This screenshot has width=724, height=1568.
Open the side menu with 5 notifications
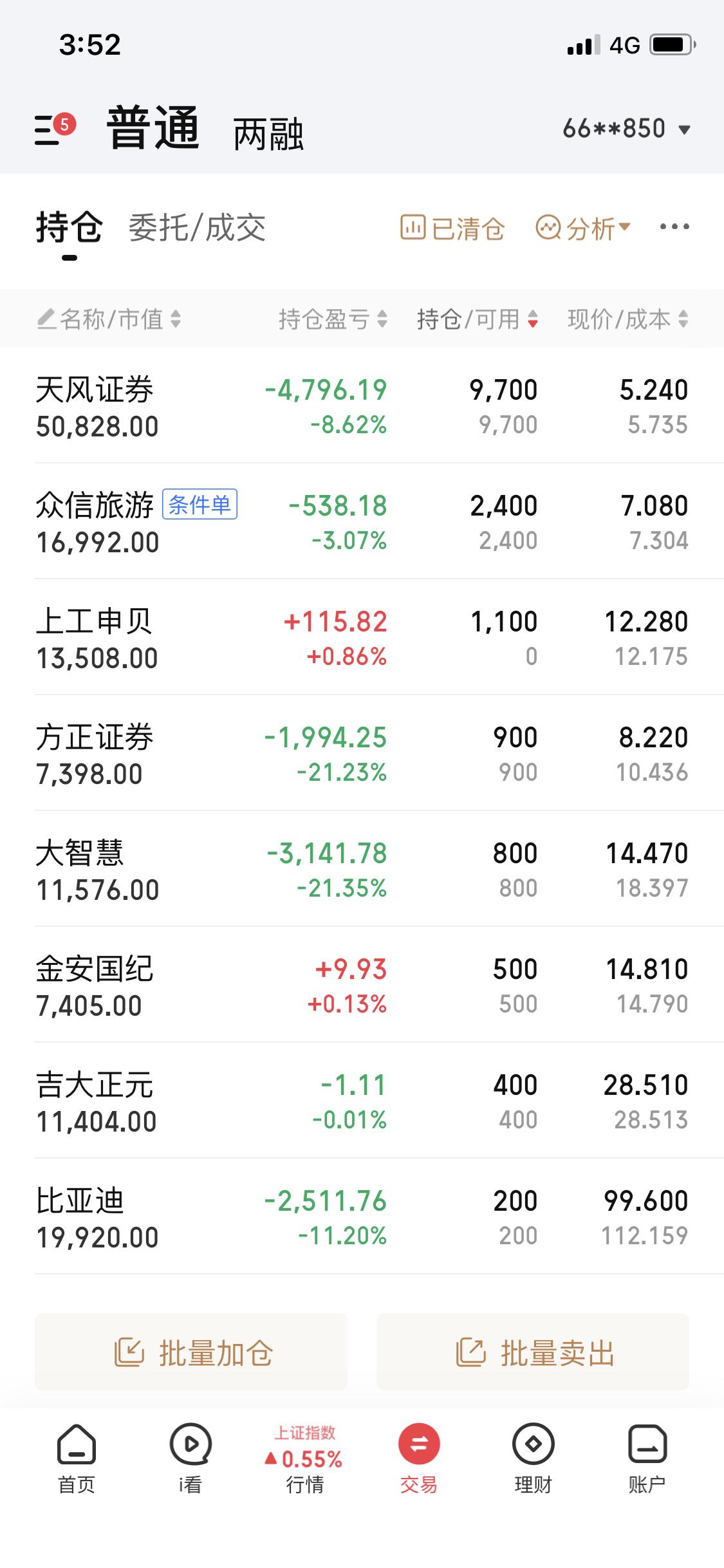54,129
